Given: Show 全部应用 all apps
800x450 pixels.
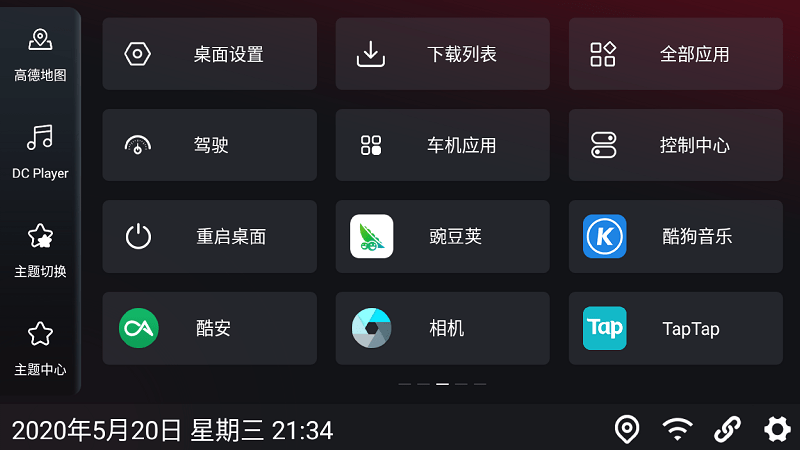Looking at the screenshot, I should coord(675,54).
